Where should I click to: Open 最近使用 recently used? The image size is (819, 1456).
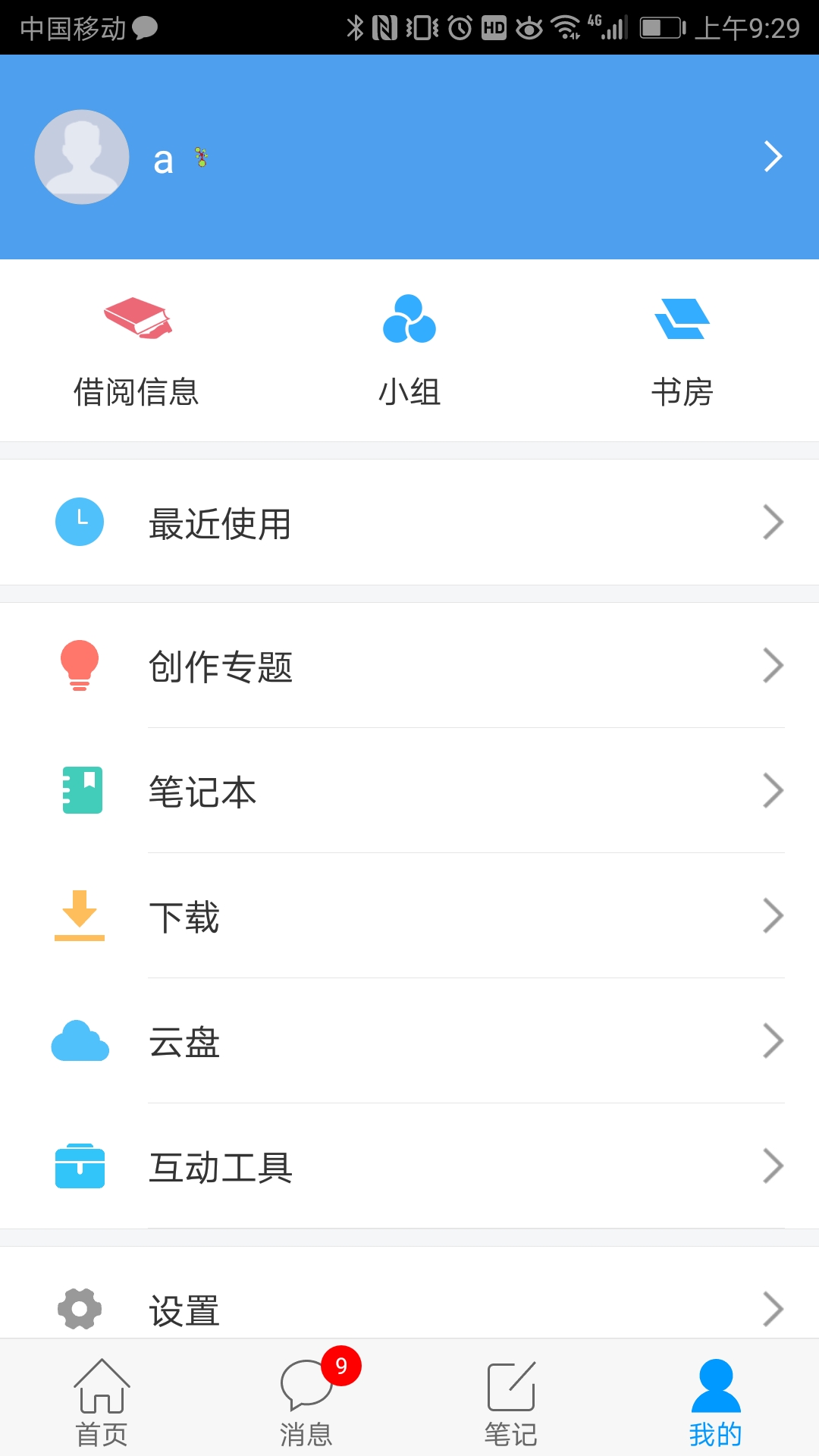click(x=409, y=522)
